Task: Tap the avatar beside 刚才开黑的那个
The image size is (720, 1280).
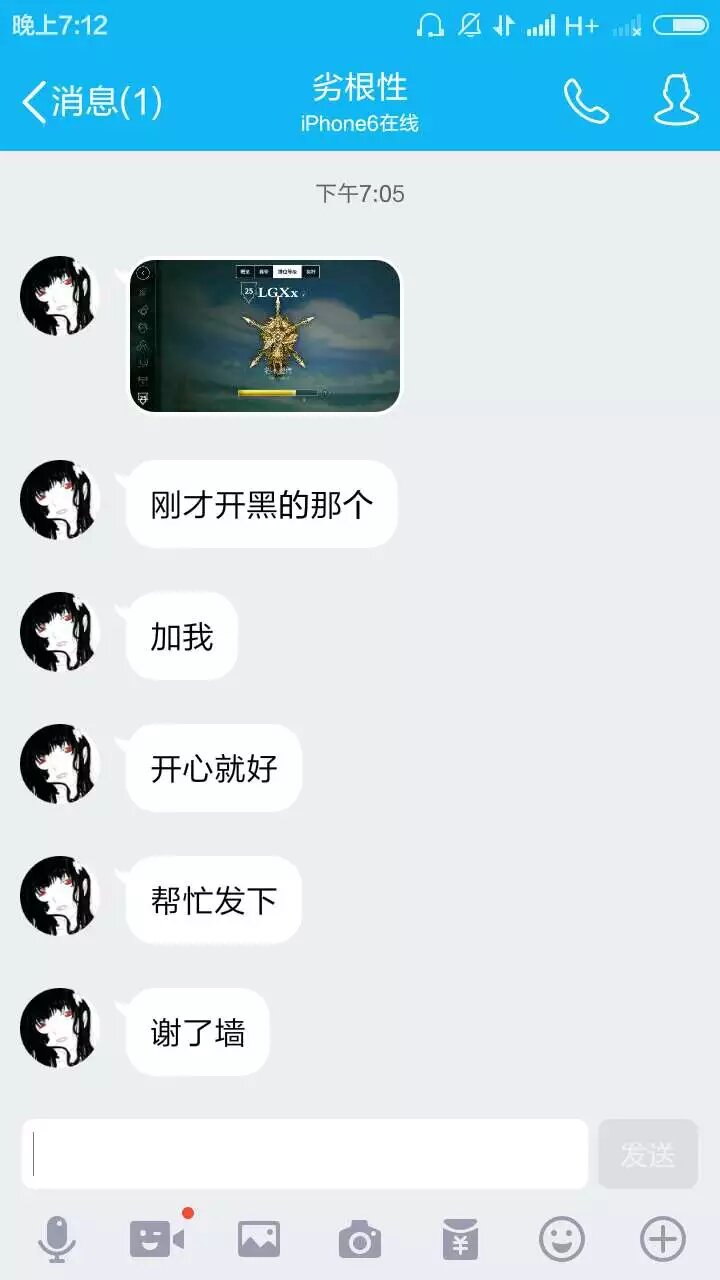Action: (x=60, y=500)
